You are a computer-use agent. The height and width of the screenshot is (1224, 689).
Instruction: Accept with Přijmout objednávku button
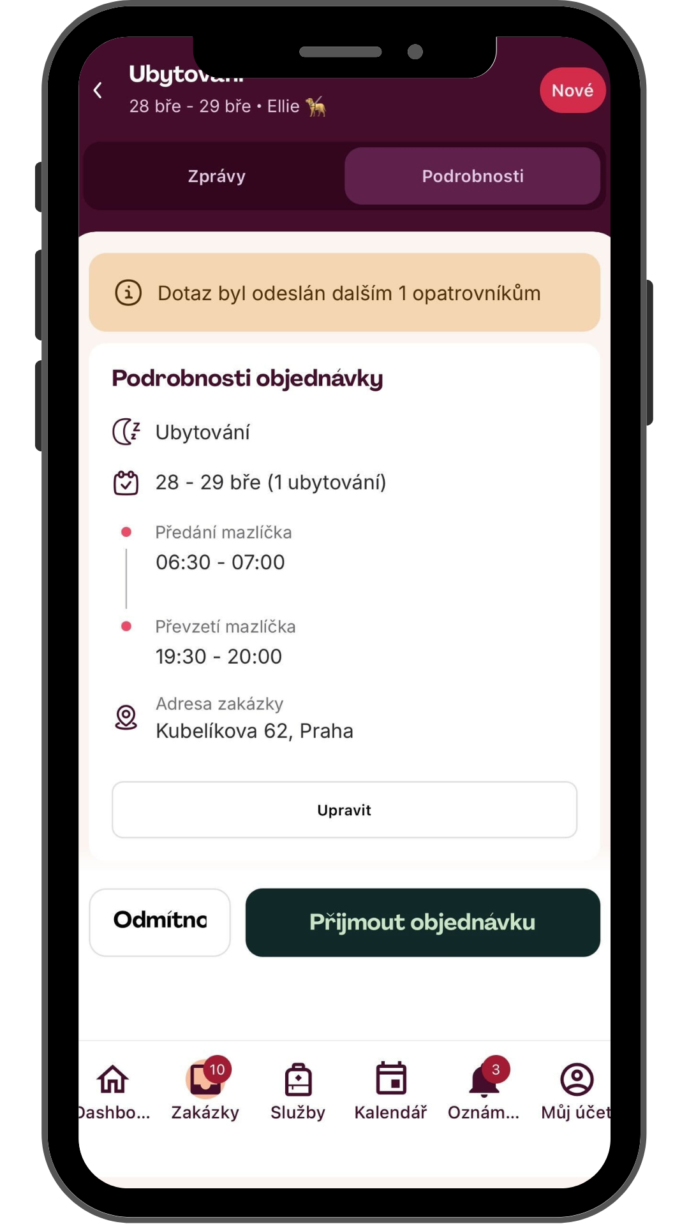(x=422, y=922)
